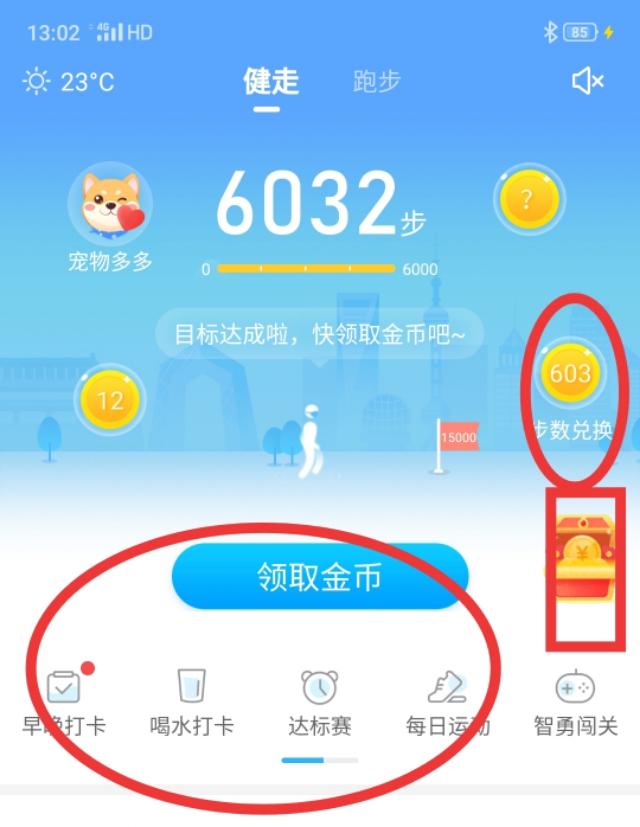Tap the 领取金币 button
The width and height of the screenshot is (640, 827).
tap(320, 577)
